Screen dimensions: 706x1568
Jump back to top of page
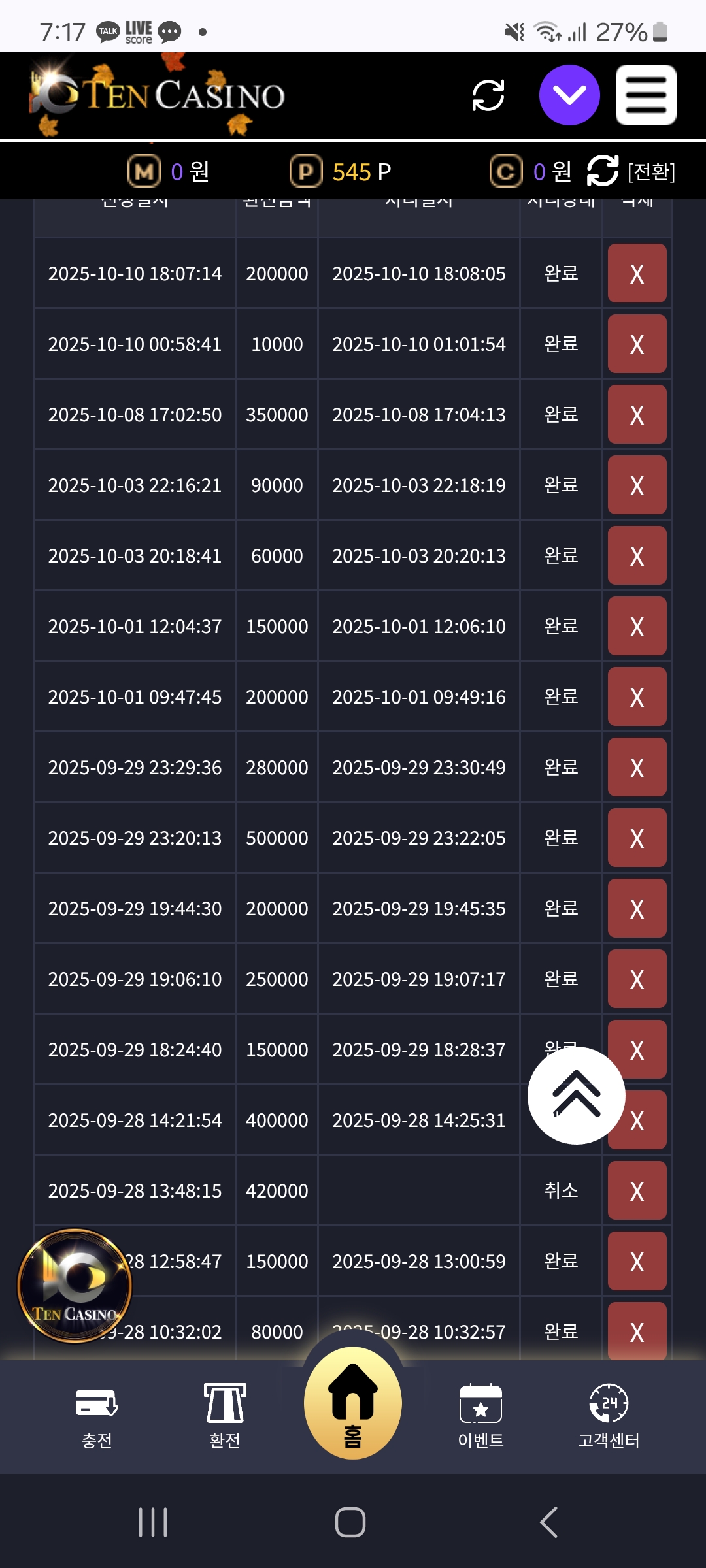click(x=576, y=1096)
